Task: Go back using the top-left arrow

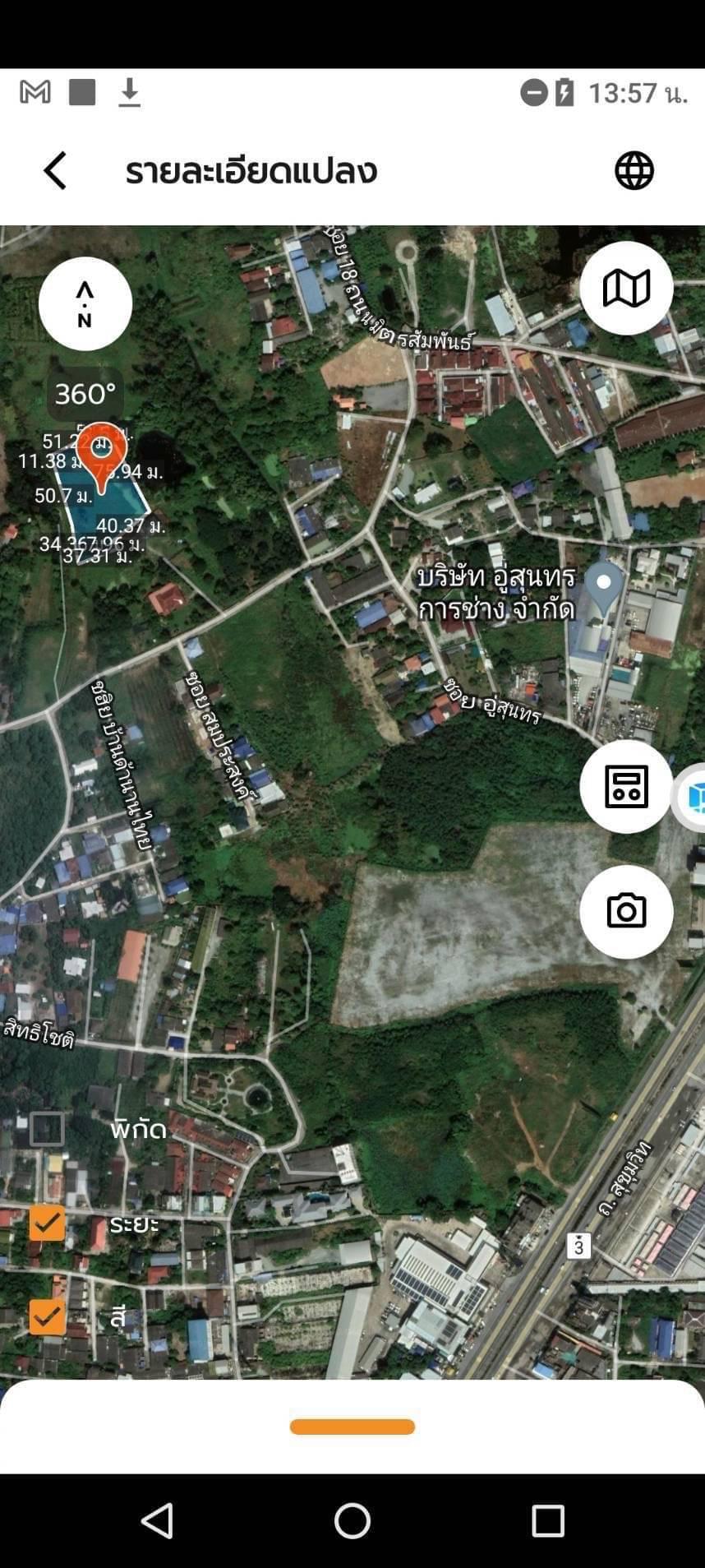Action: pyautogui.click(x=55, y=171)
